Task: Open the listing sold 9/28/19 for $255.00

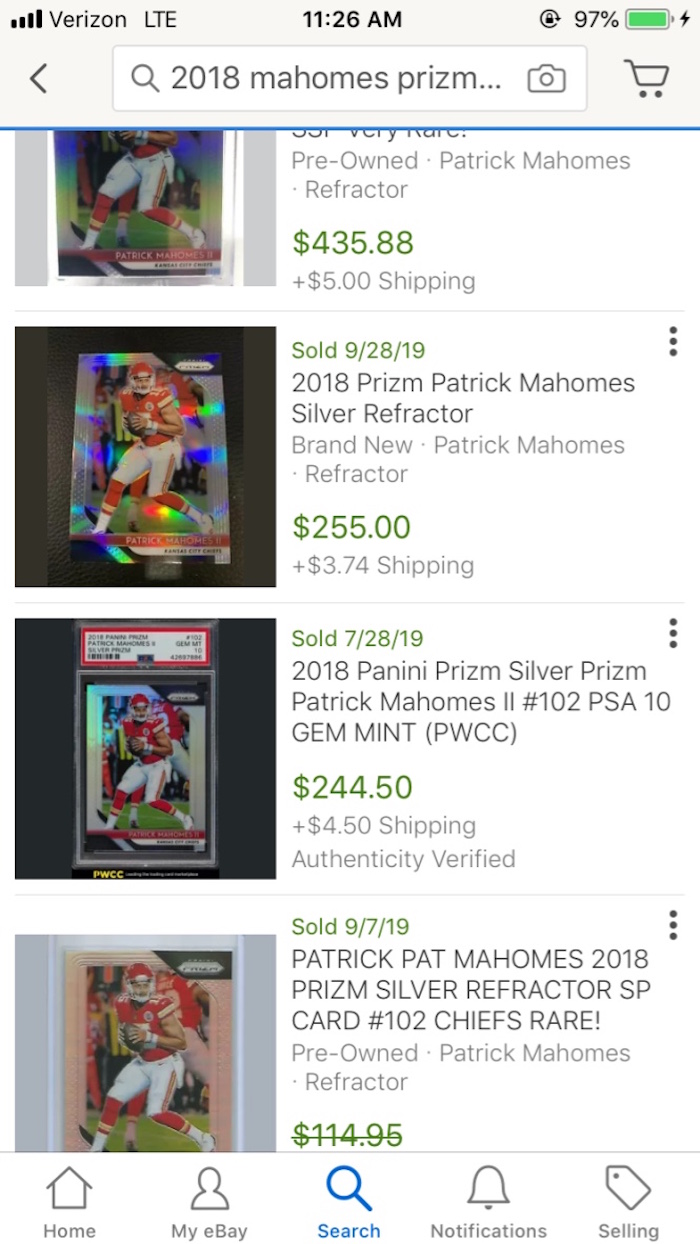Action: (x=462, y=397)
